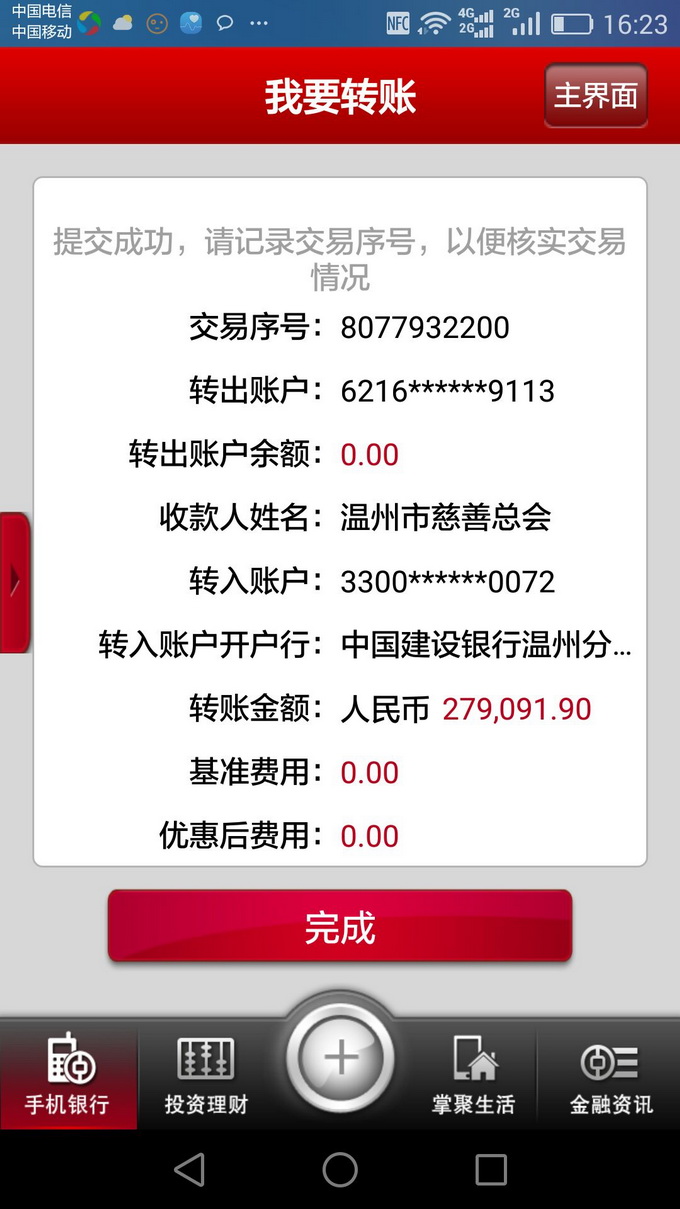Tap the system back button
The height and width of the screenshot is (1209, 680).
[189, 1169]
